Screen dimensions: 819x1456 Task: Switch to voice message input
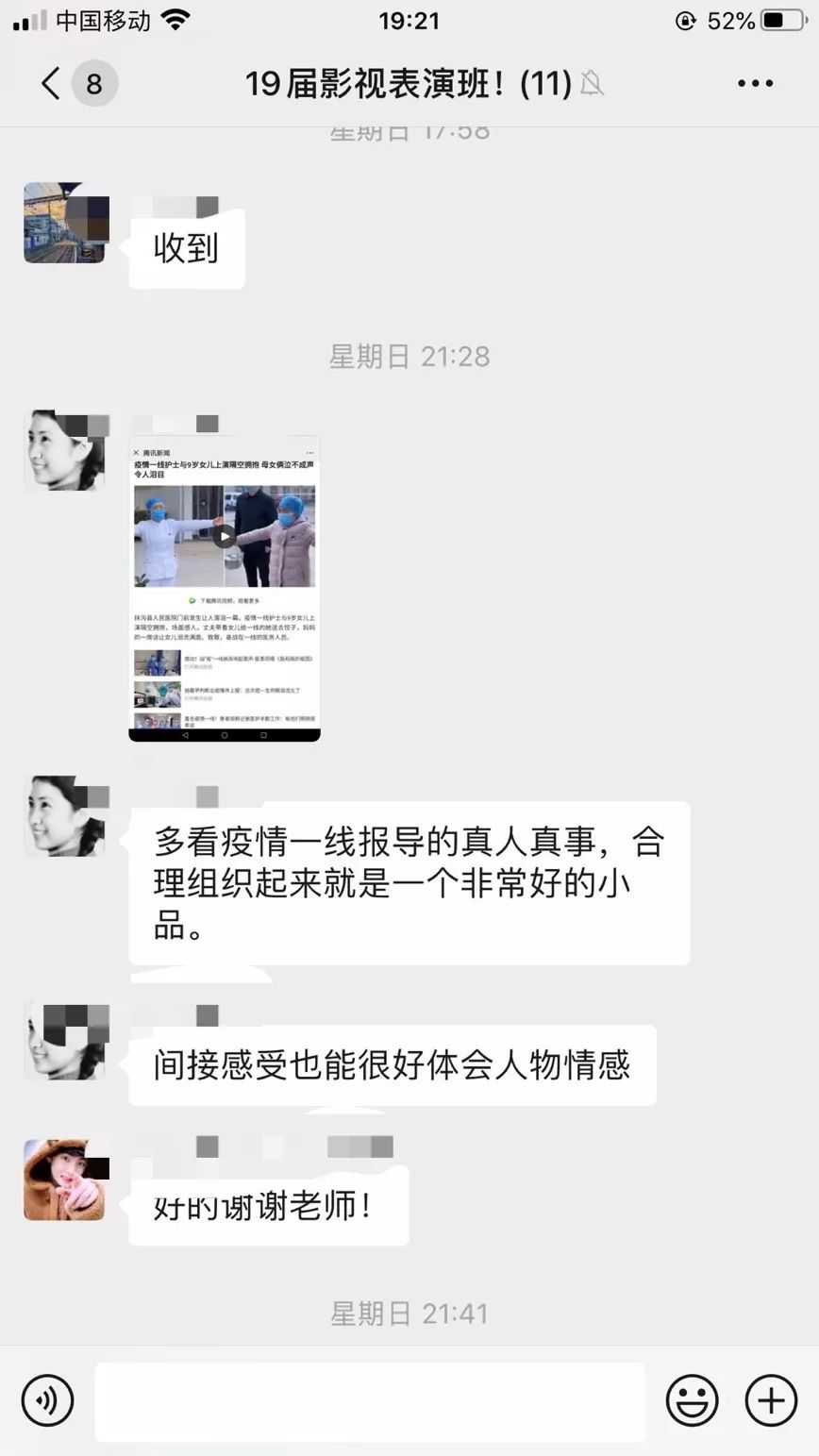pyautogui.click(x=47, y=1399)
